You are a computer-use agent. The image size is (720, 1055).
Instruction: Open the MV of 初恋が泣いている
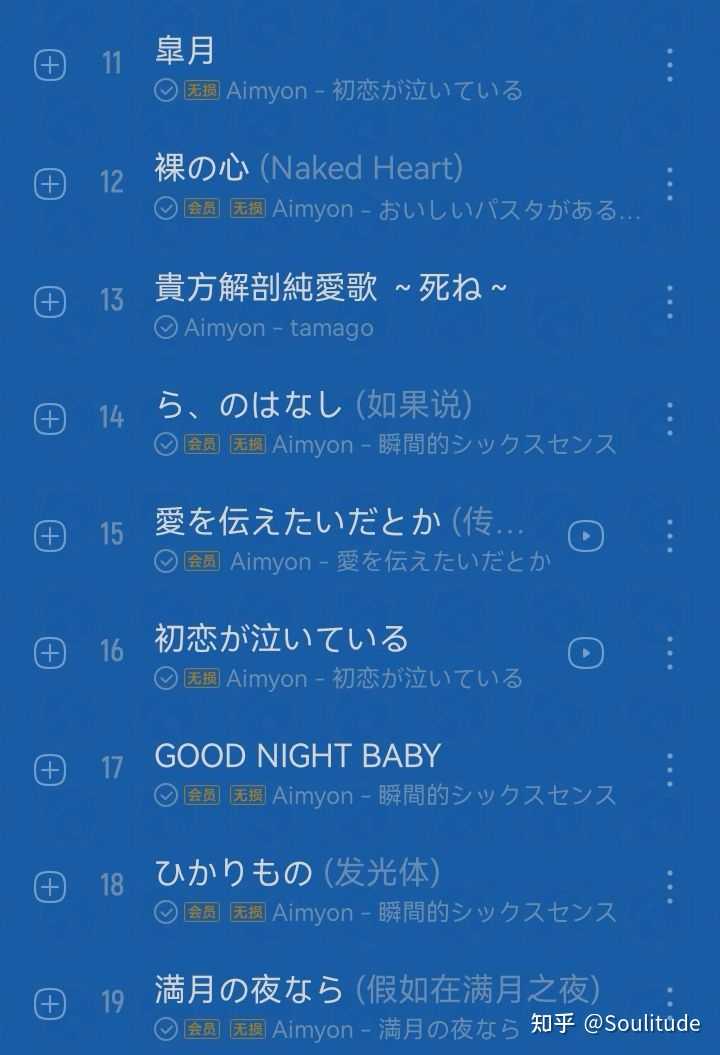[586, 653]
